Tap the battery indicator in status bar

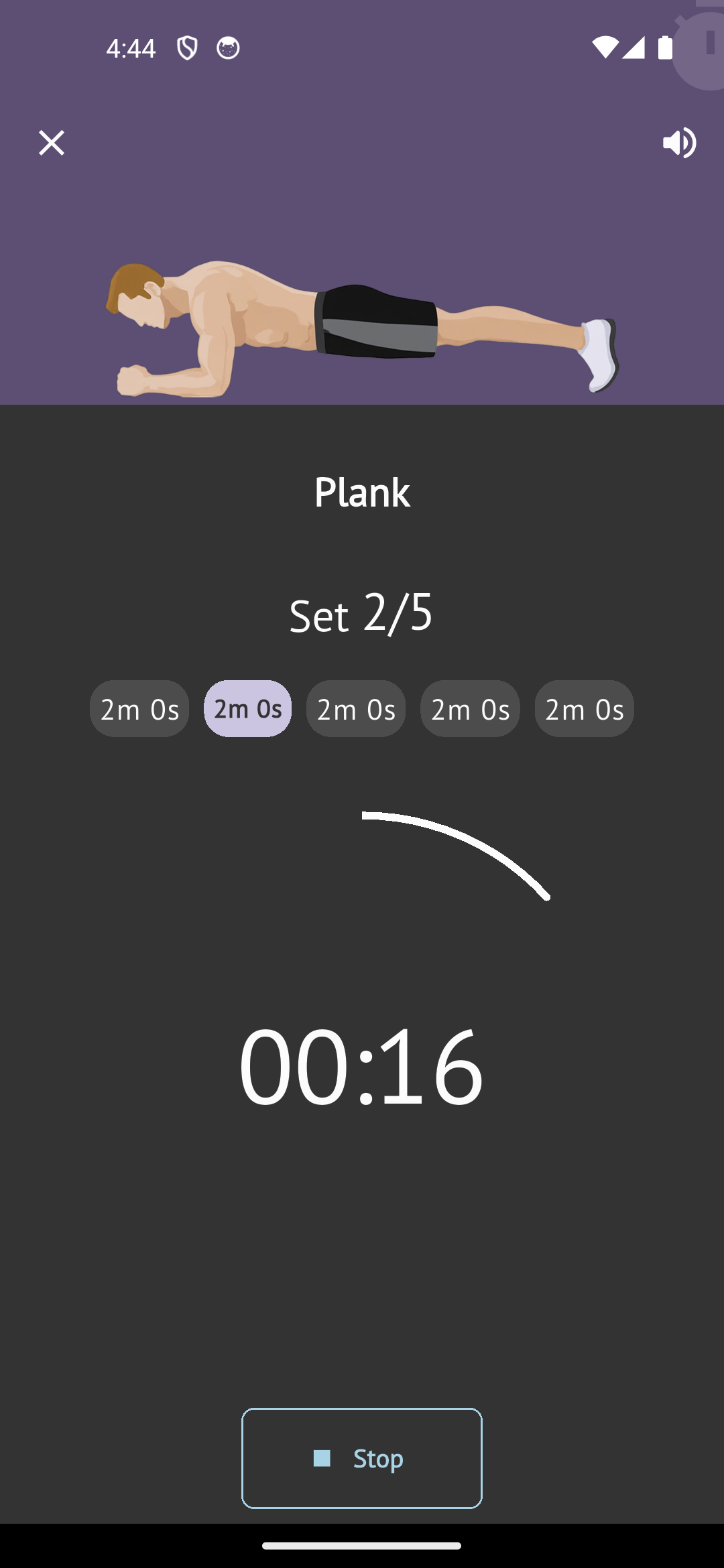click(664, 48)
